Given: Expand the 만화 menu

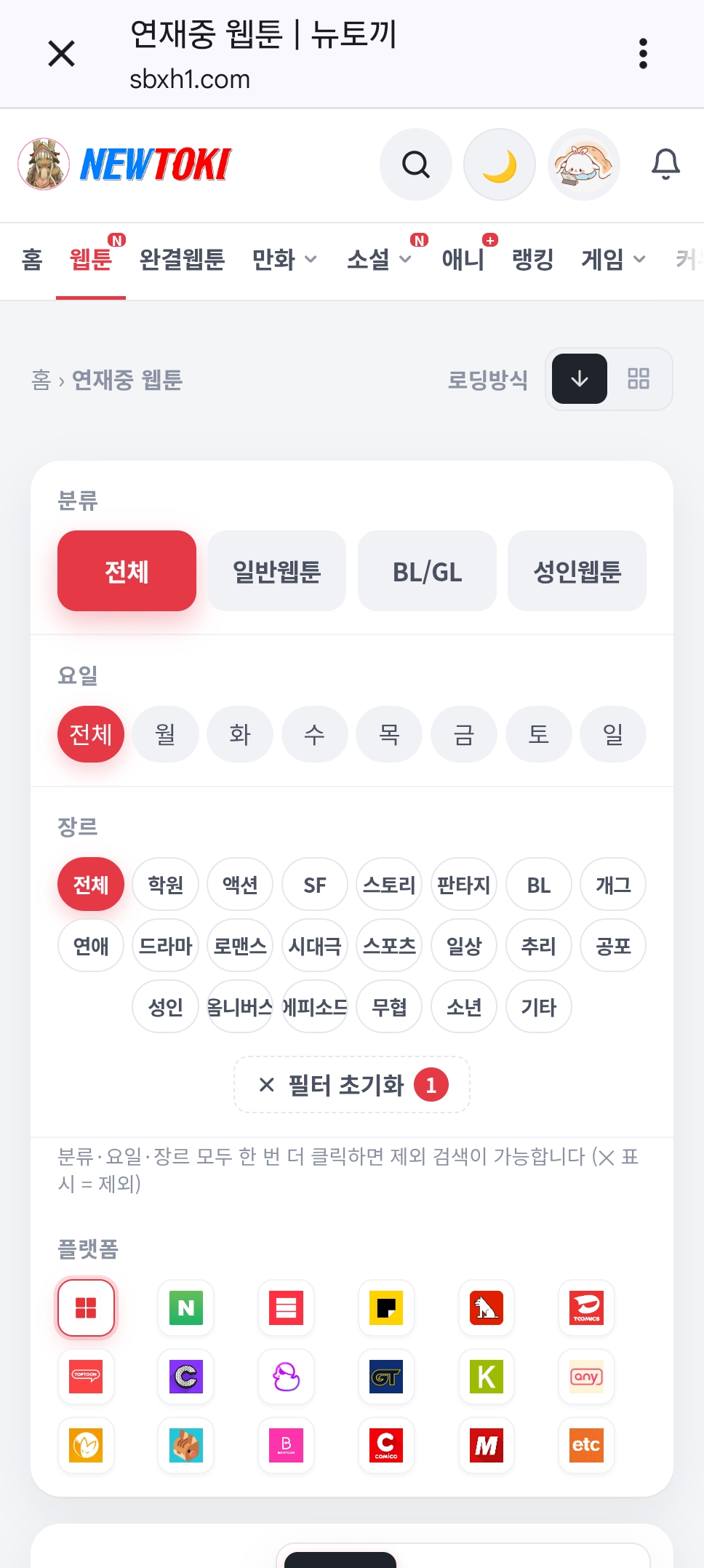Looking at the screenshot, I should tap(284, 259).
